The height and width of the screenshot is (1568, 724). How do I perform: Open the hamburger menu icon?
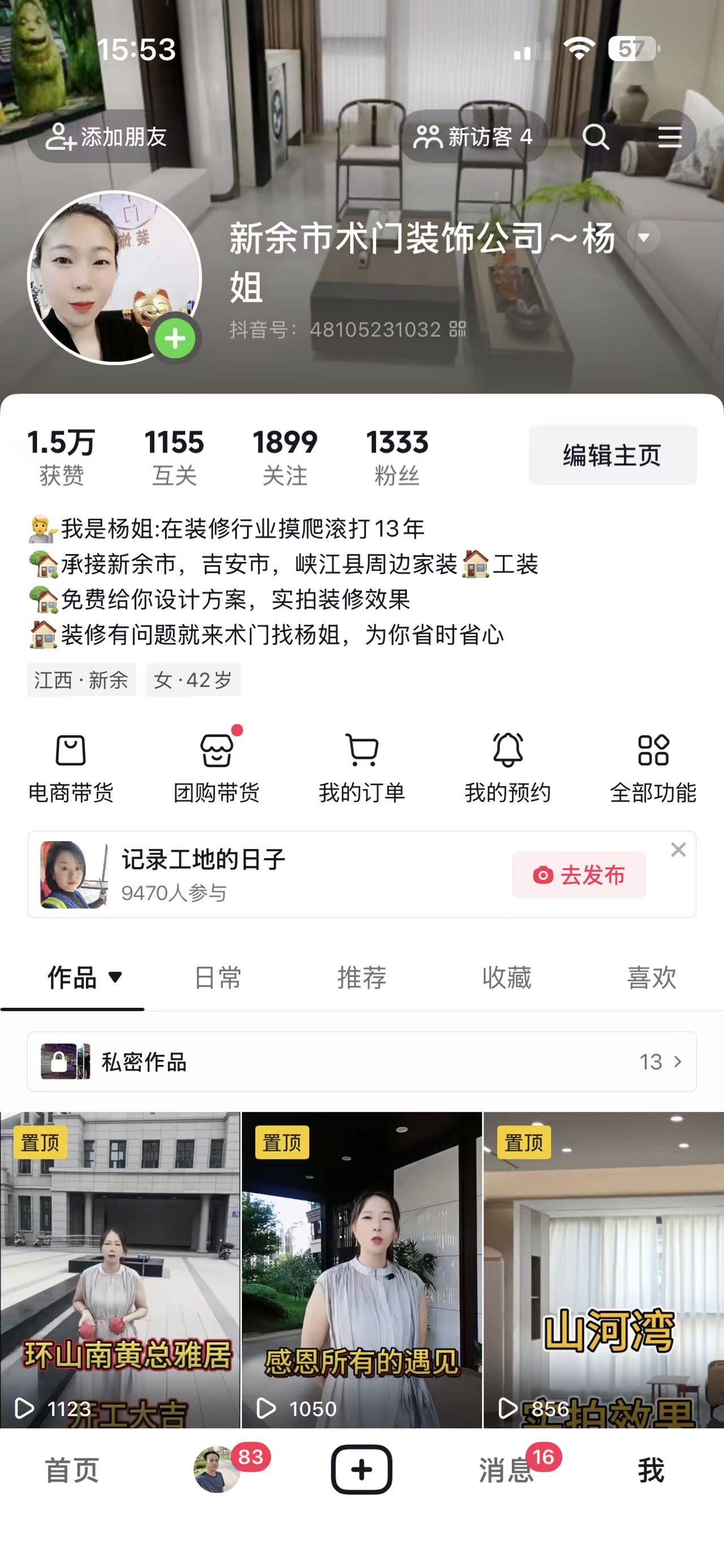[670, 137]
